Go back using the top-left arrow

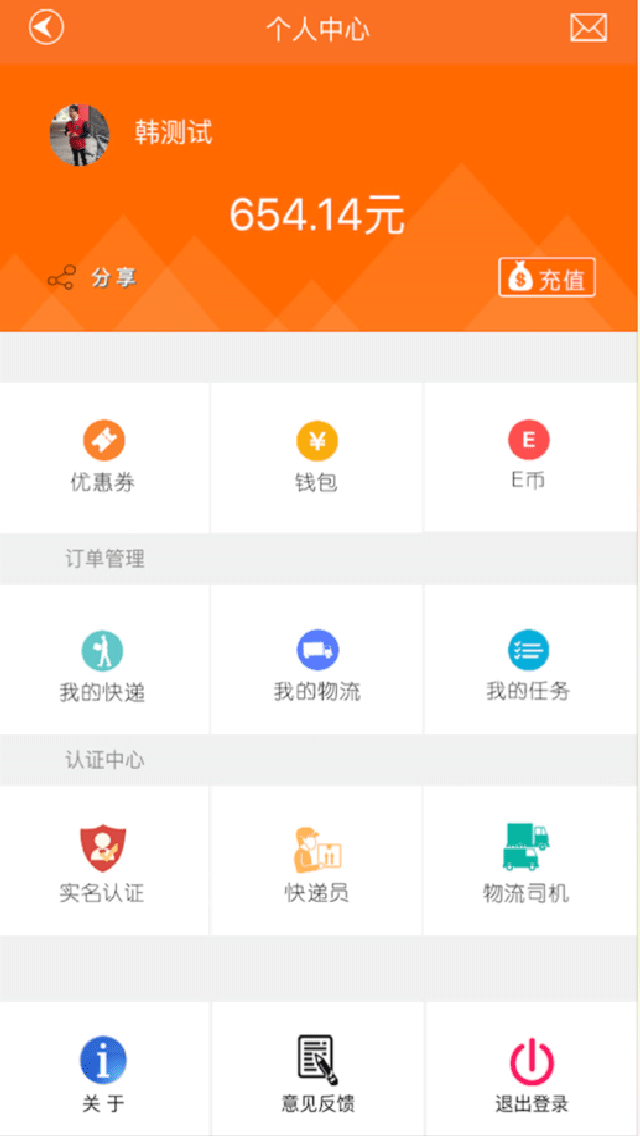tap(46, 27)
